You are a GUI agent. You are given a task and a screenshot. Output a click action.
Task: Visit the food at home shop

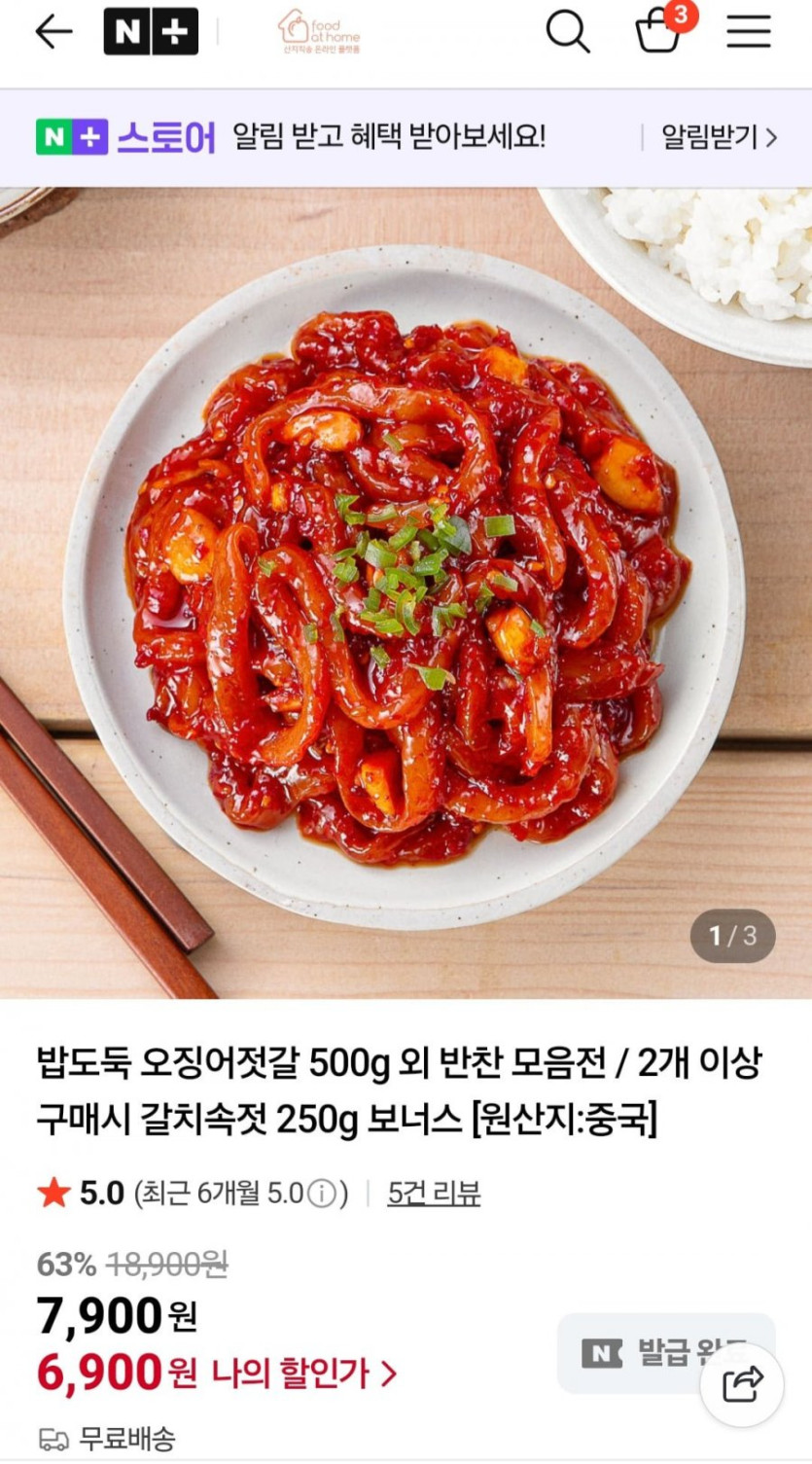click(319, 32)
